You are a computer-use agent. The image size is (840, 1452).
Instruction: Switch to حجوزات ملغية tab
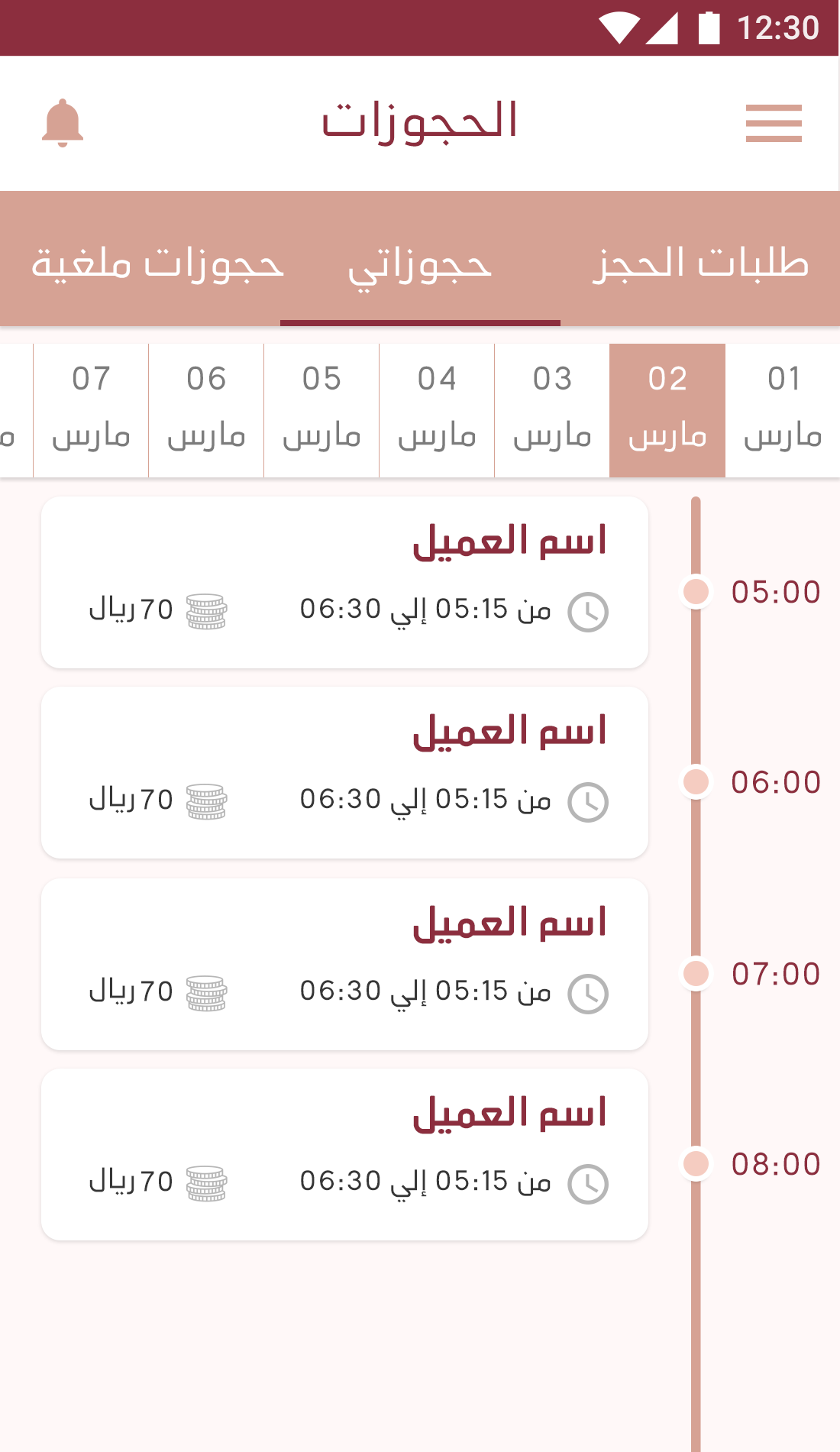[157, 263]
